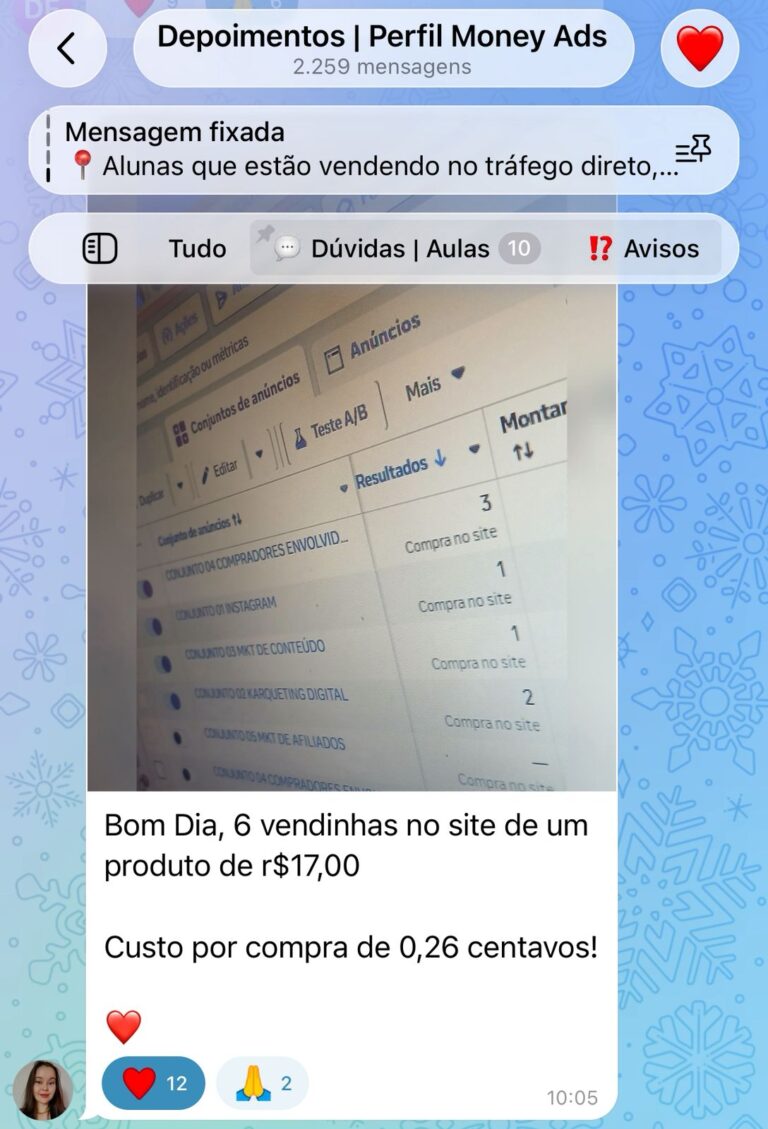Open the ad results photo in message
Viewport: 768px width, 1129px height.
(x=351, y=535)
